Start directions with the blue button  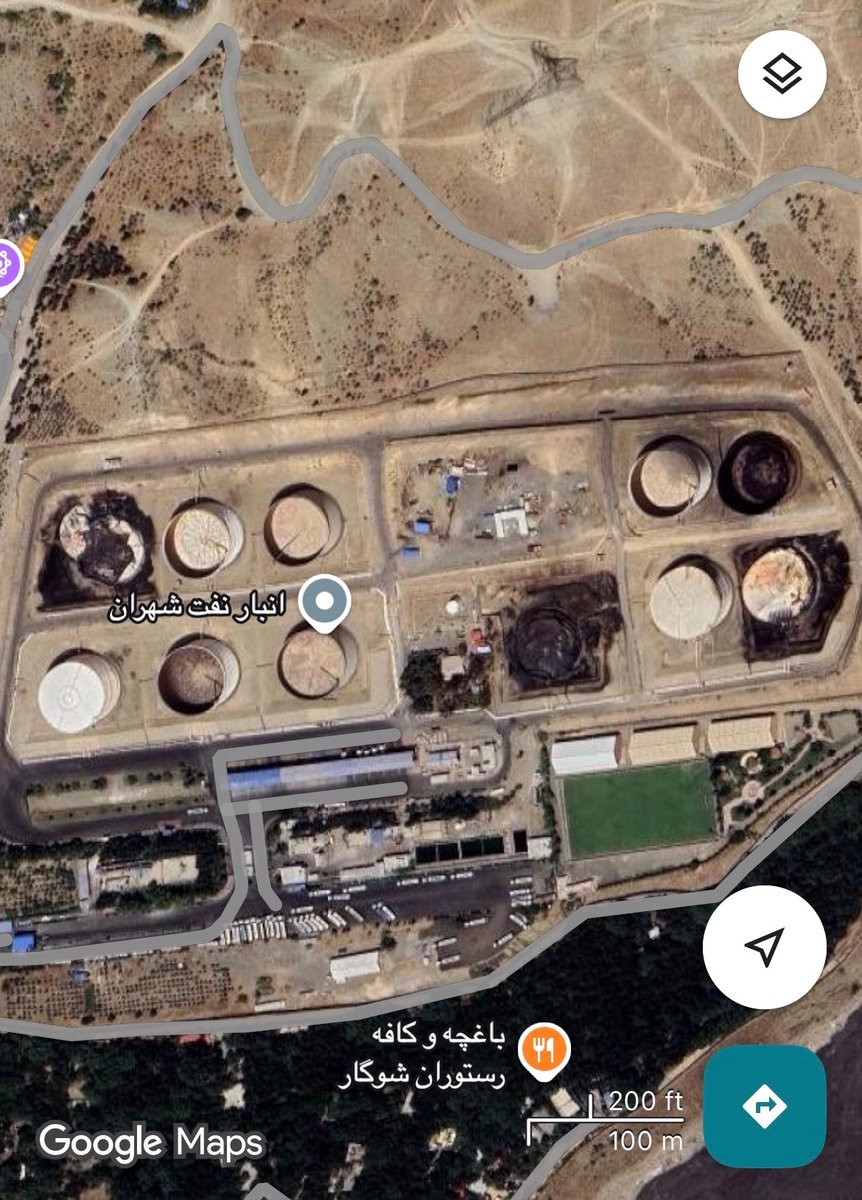pos(764,1106)
